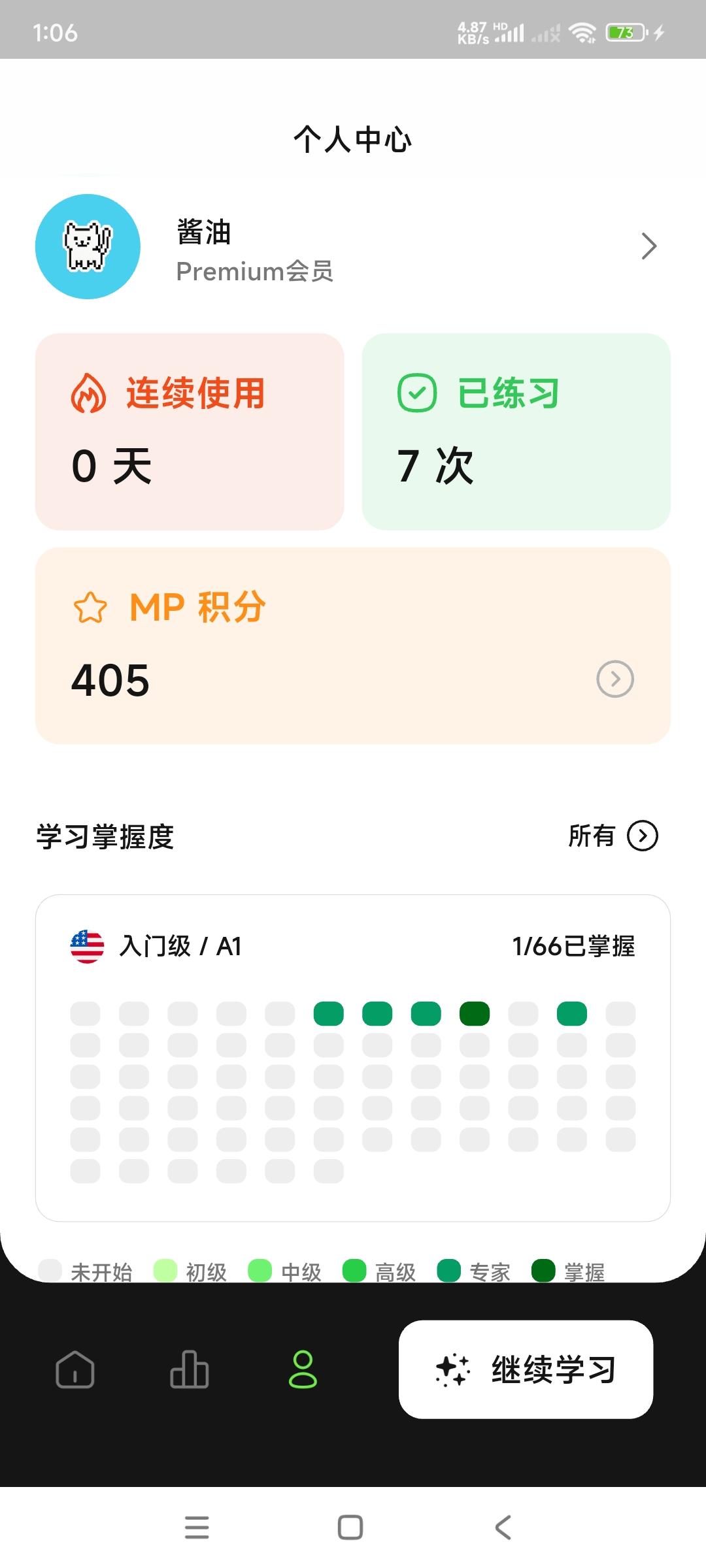The height and width of the screenshot is (1568, 706).
Task: Select the profile tab
Action: click(303, 1369)
